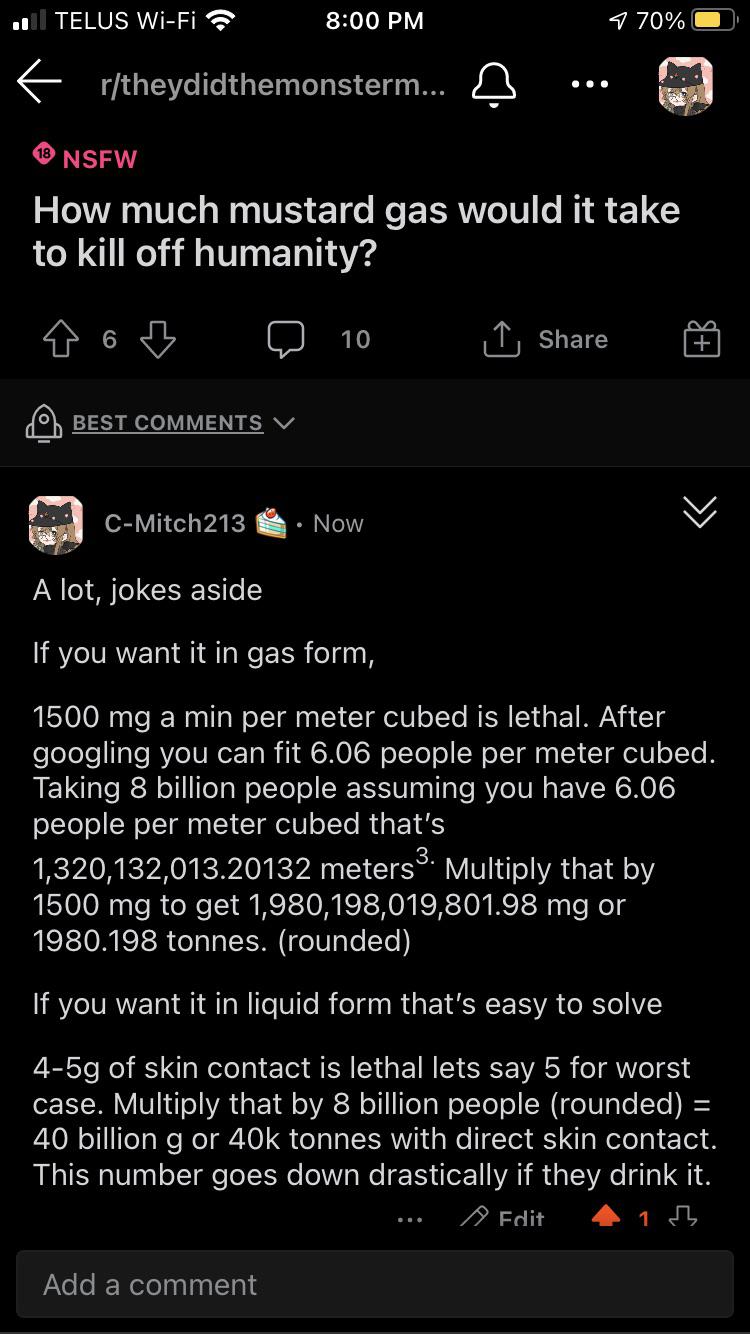750x1334 pixels.
Task: Open the comment's more options menu
Action: click(x=410, y=1219)
